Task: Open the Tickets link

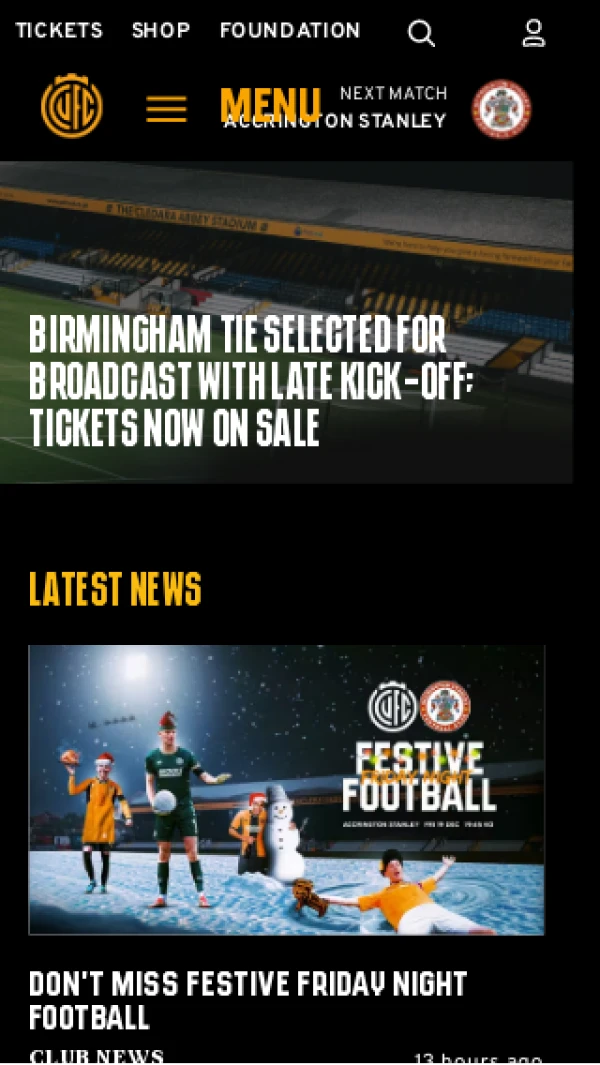Action: [x=59, y=30]
